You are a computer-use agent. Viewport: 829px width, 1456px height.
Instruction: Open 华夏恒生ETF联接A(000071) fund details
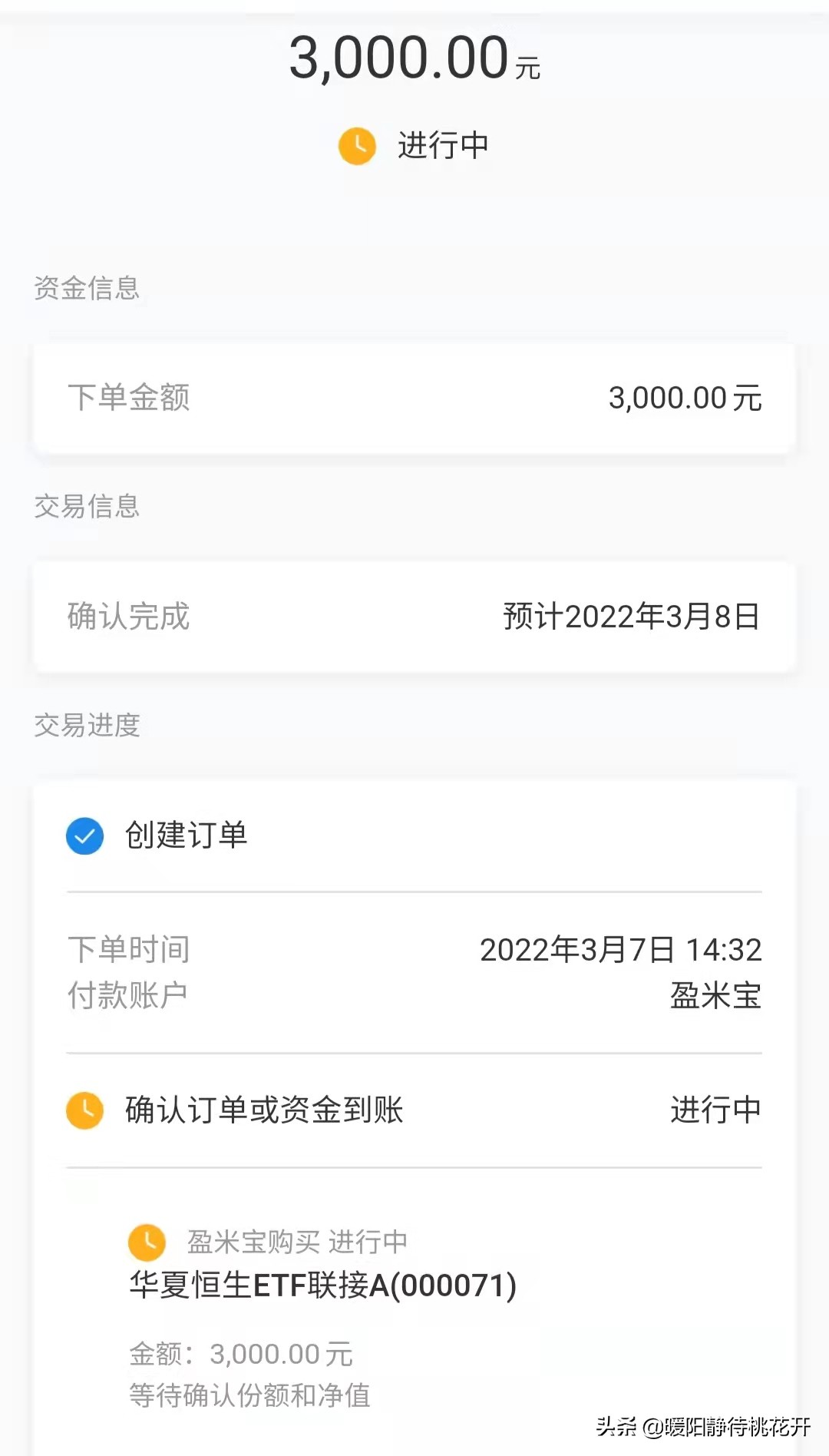point(322,1284)
